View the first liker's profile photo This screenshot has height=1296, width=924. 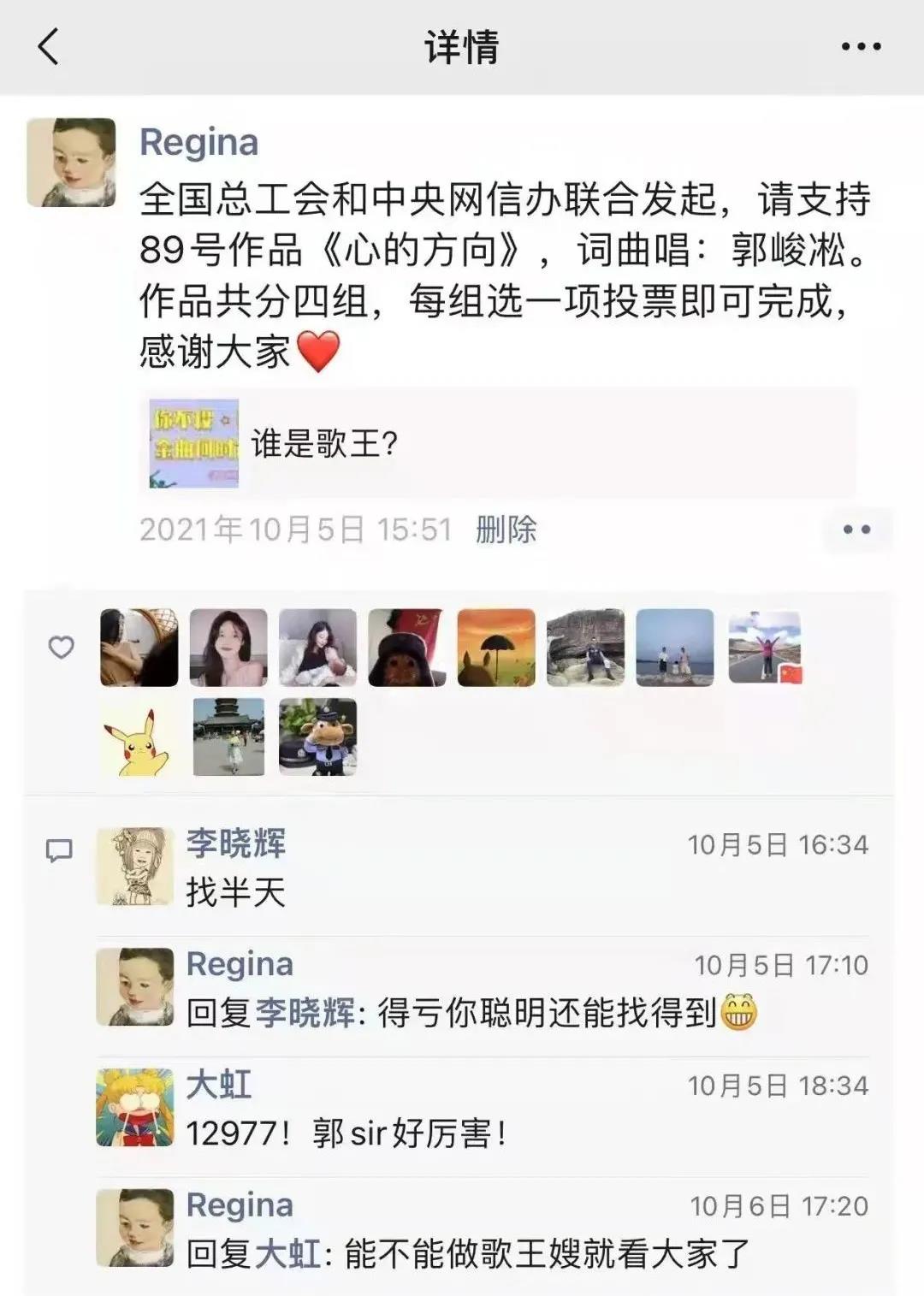(x=139, y=648)
